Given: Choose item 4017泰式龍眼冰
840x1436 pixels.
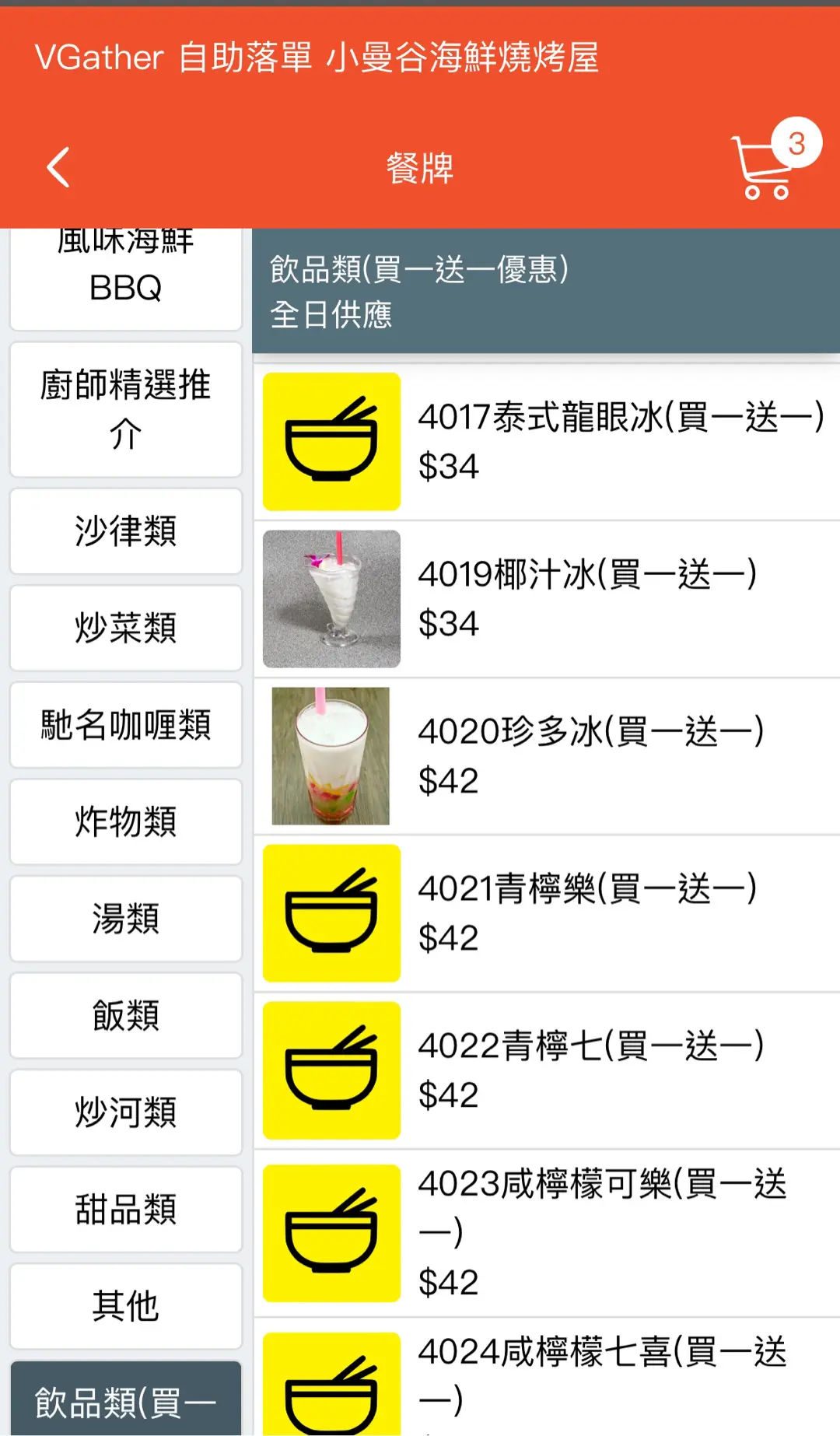Looking at the screenshot, I should pyautogui.click(x=544, y=441).
